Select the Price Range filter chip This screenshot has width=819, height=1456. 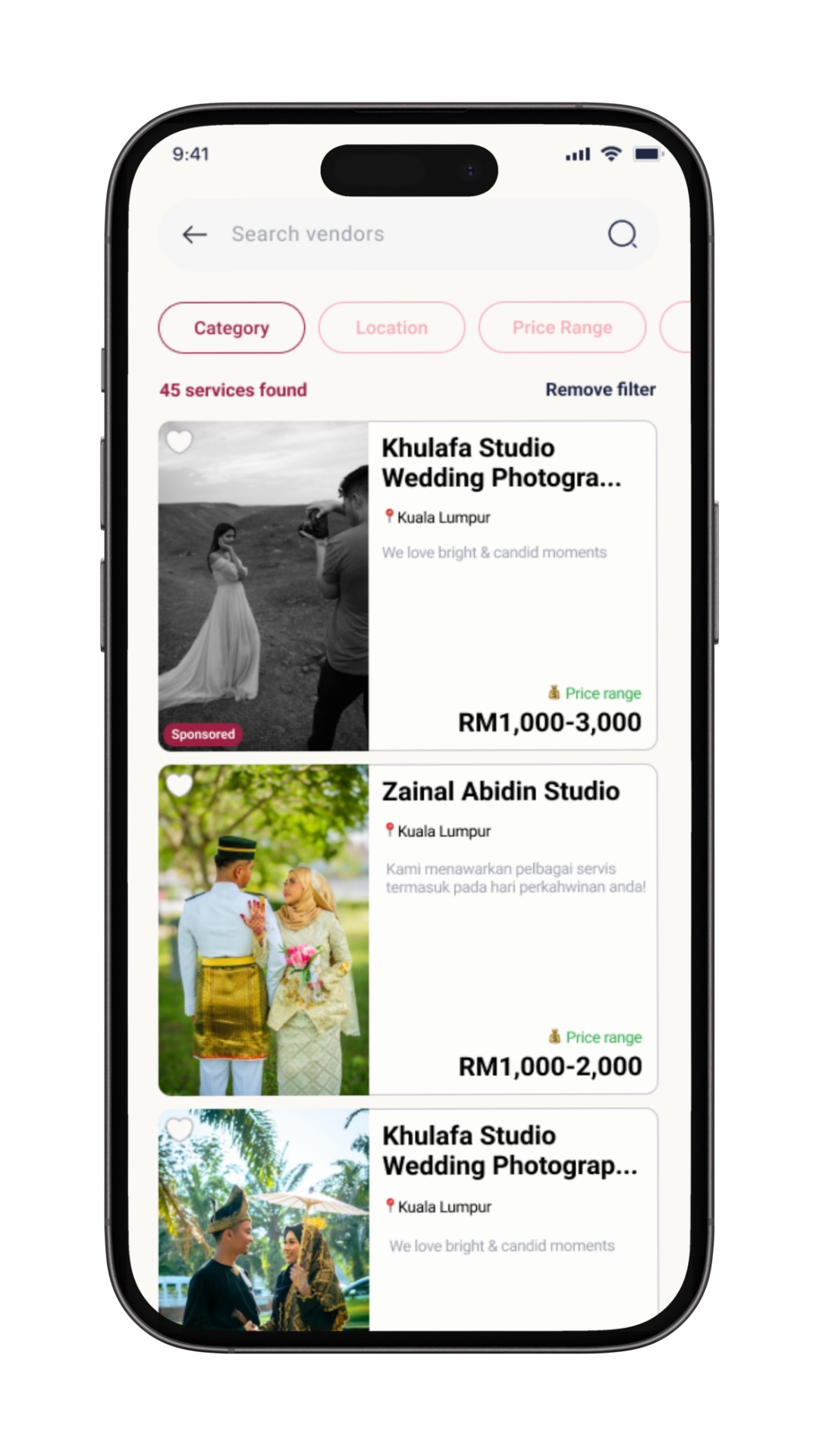[x=562, y=328]
